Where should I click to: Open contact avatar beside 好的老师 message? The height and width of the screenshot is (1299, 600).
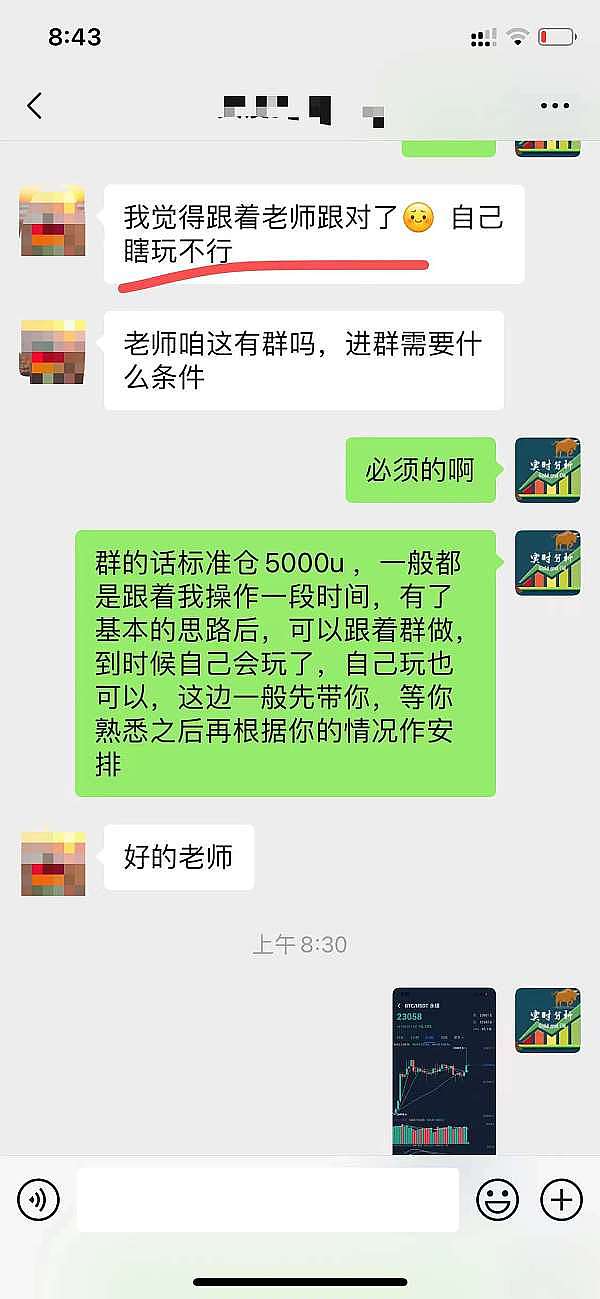[53, 862]
